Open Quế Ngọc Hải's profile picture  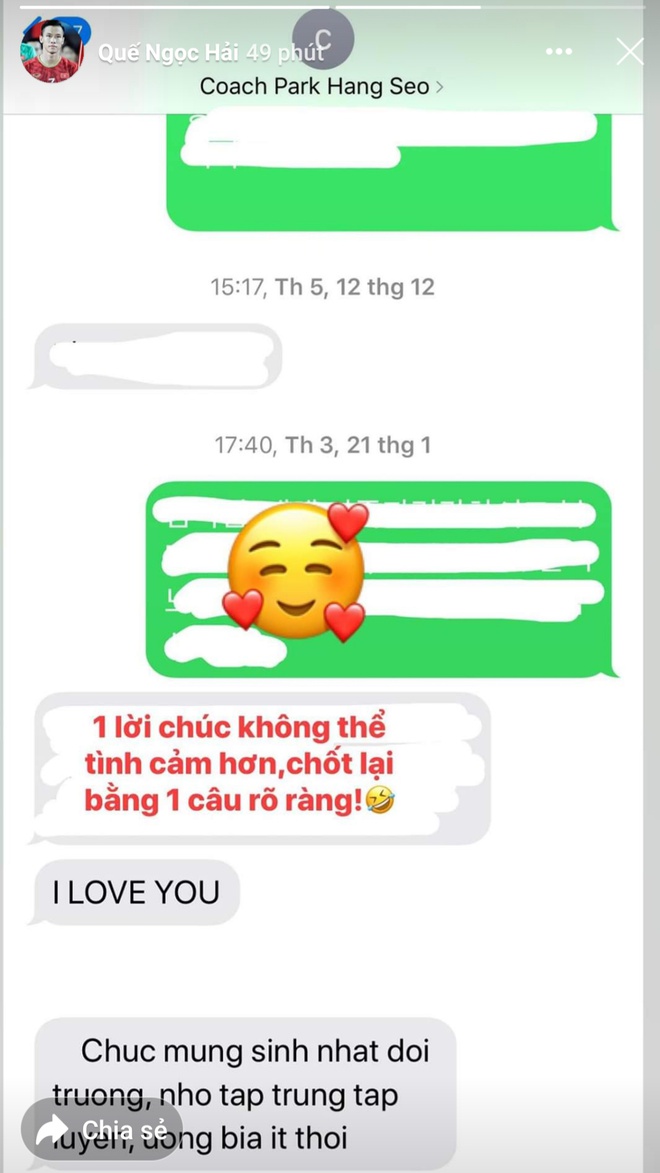(51, 50)
